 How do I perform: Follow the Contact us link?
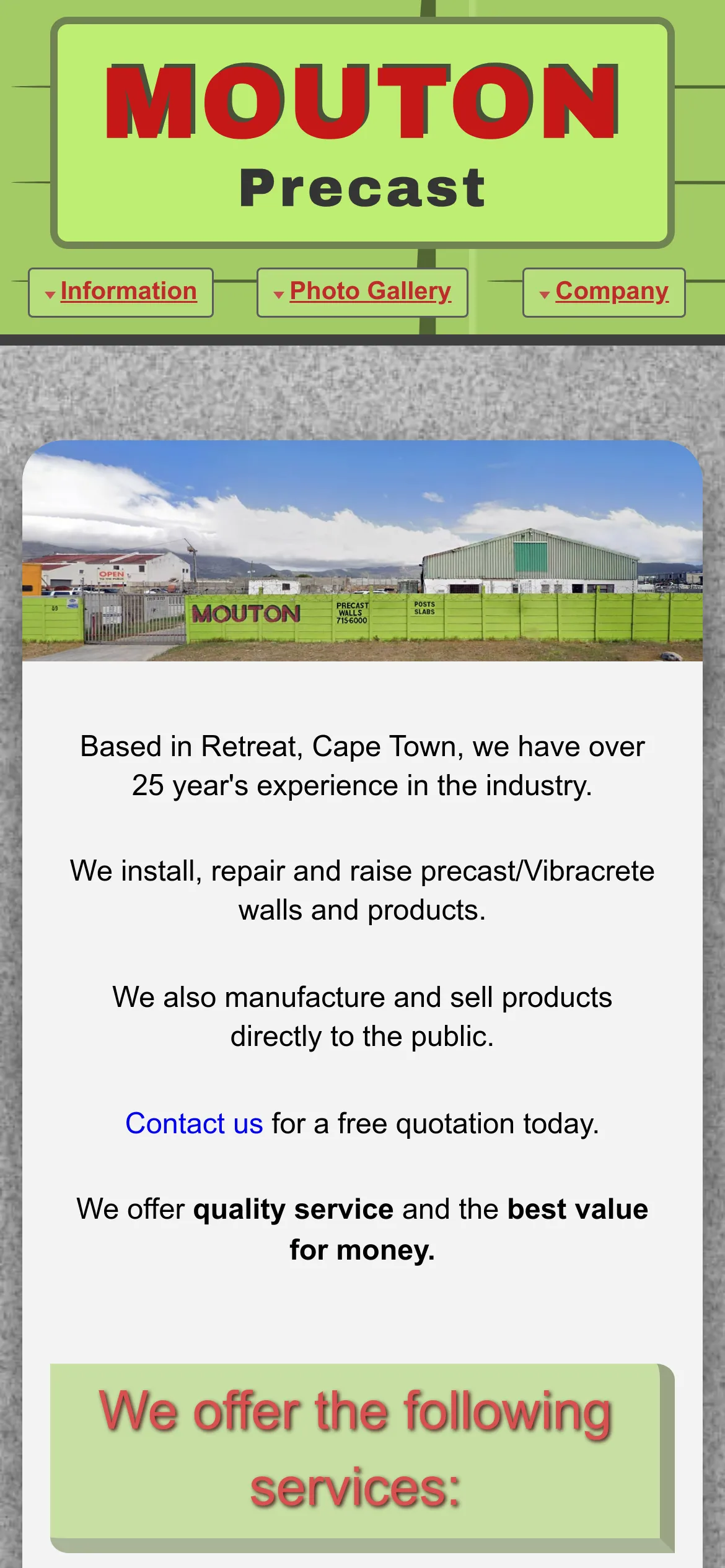(x=194, y=1123)
